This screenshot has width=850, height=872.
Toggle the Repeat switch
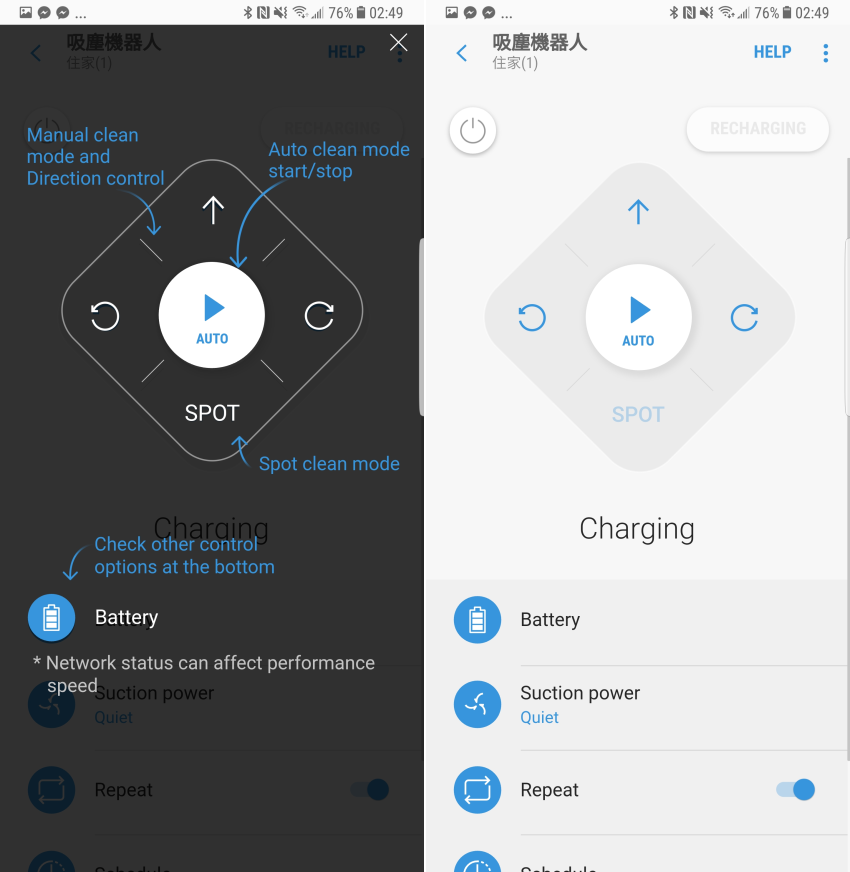(796, 790)
